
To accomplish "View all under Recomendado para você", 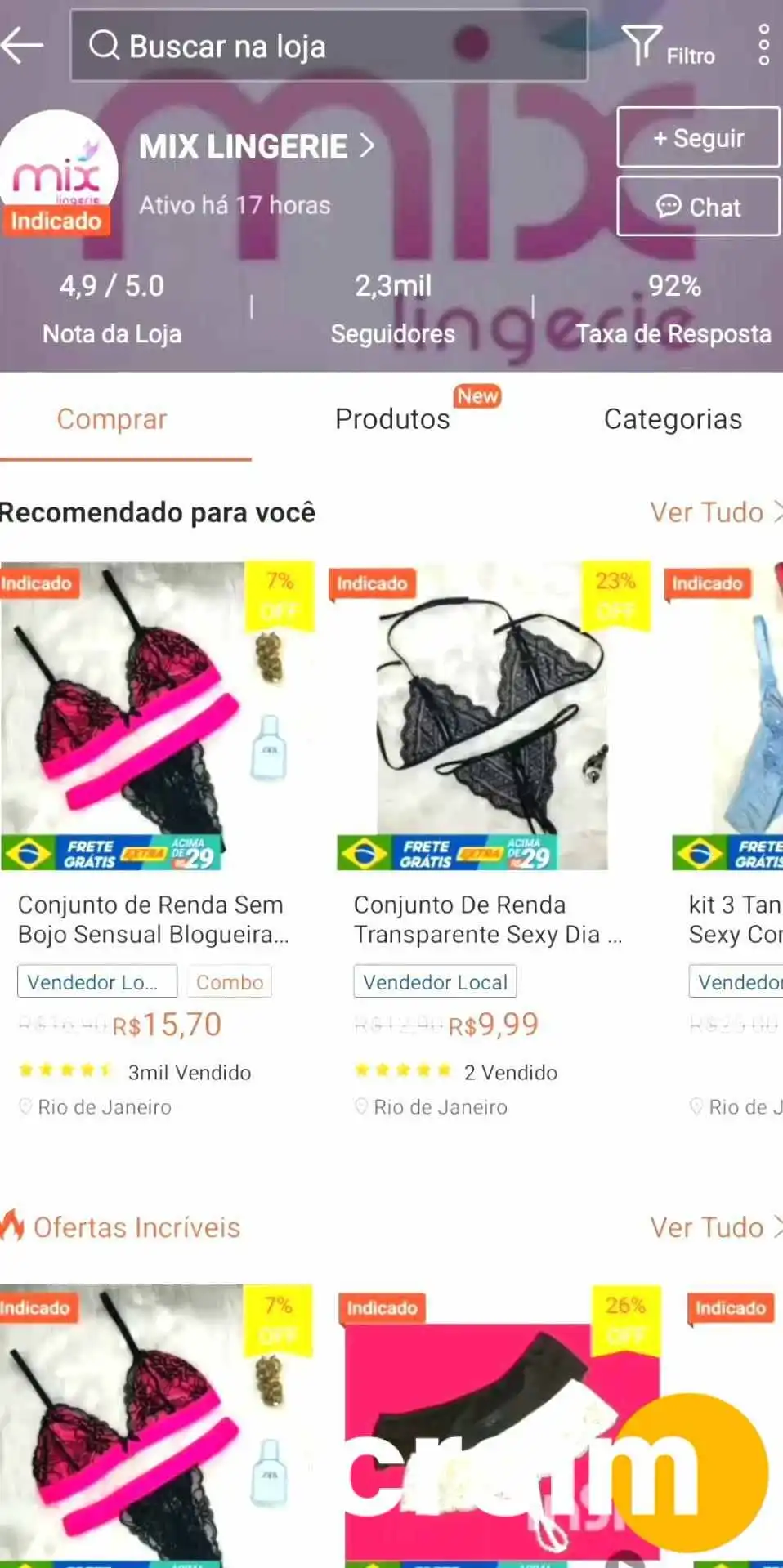I will pos(715,512).
